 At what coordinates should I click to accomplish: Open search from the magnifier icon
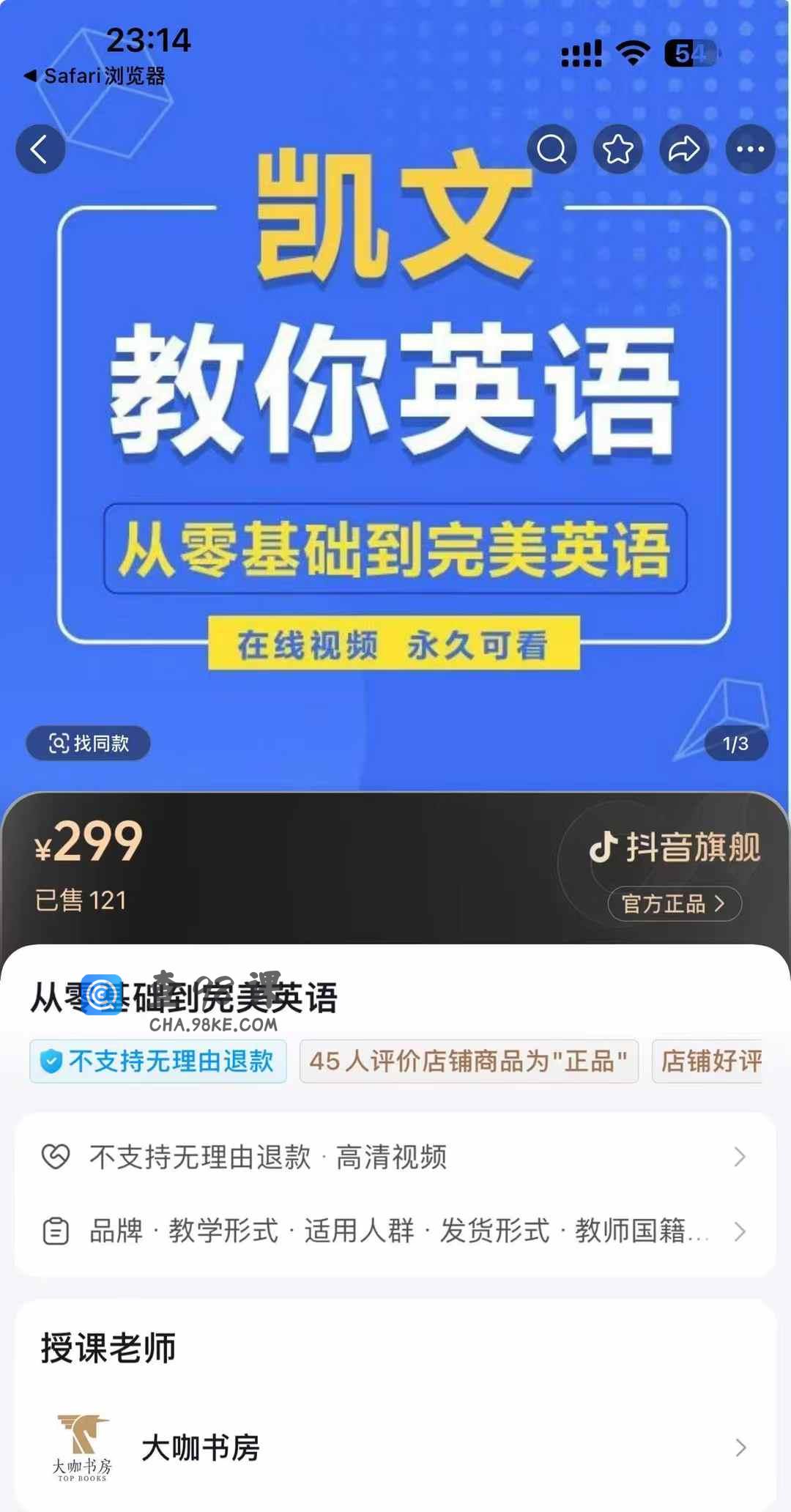(x=552, y=149)
